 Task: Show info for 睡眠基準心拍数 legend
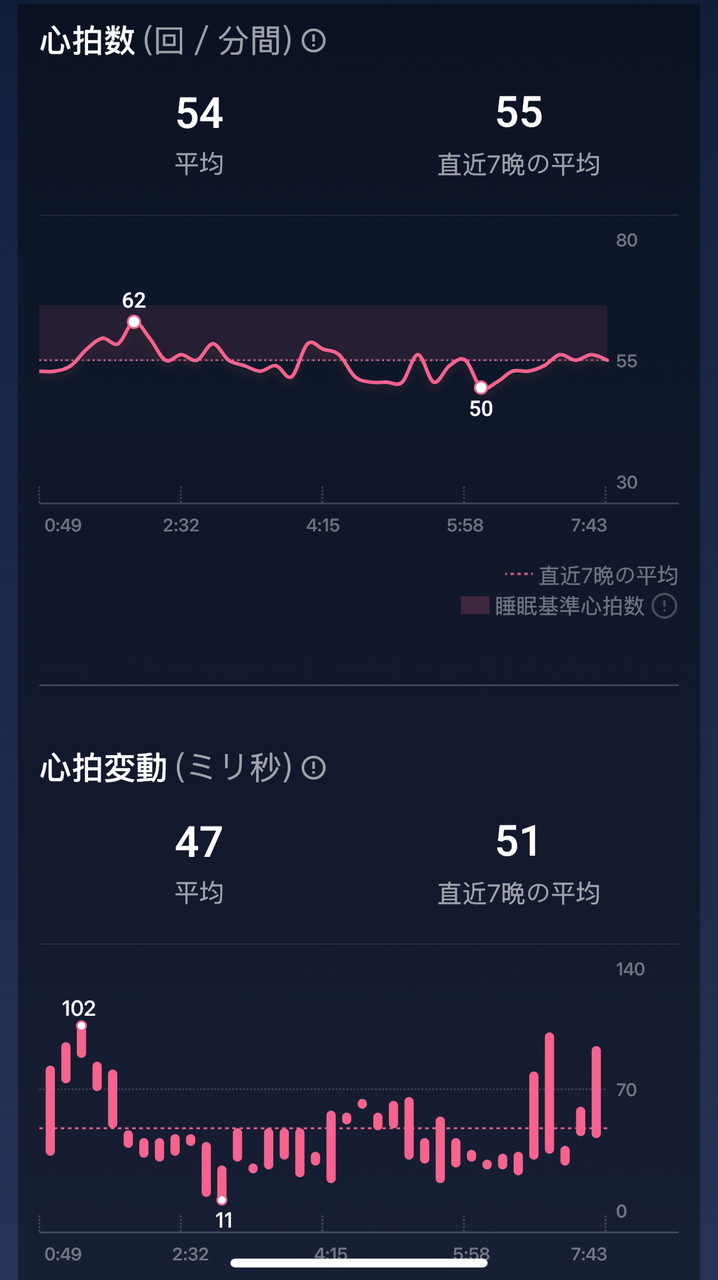[664, 606]
